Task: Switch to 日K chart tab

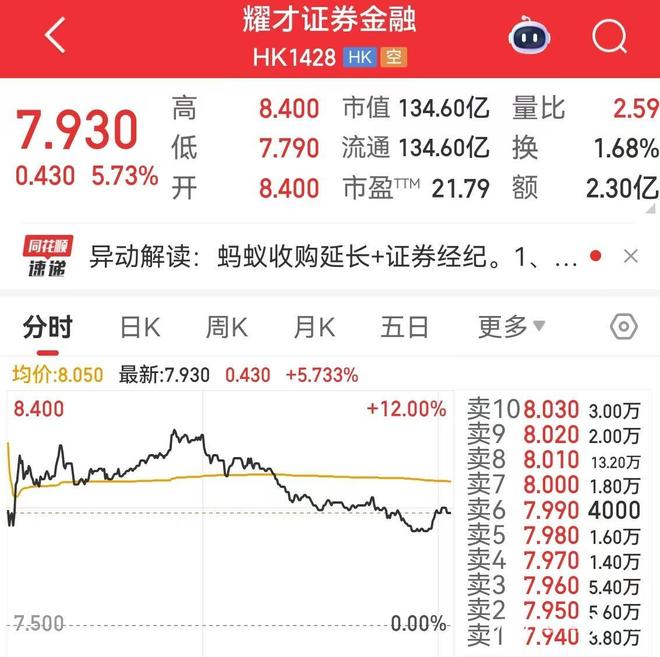Action: (140, 327)
